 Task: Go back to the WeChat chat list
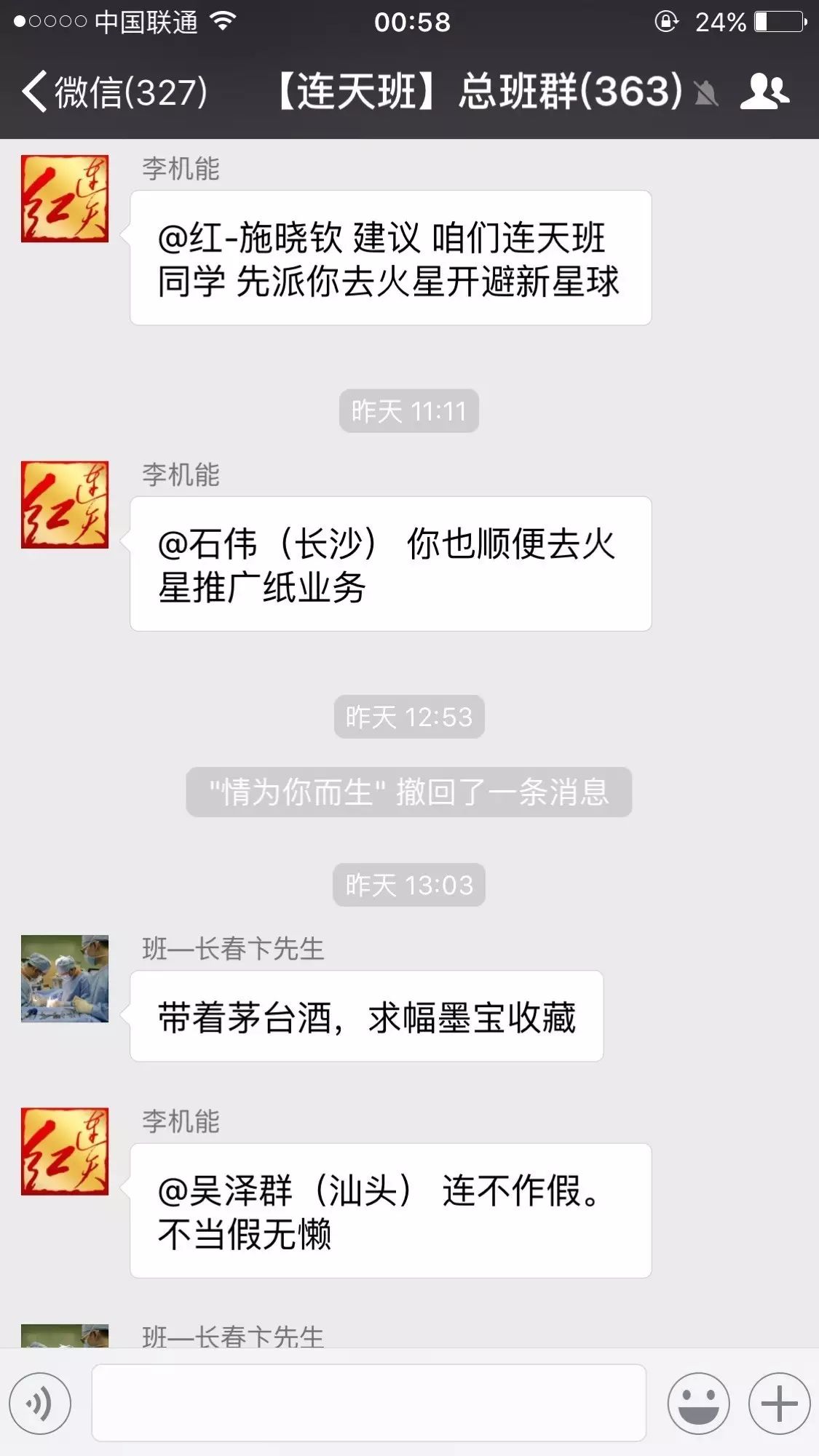(113, 92)
